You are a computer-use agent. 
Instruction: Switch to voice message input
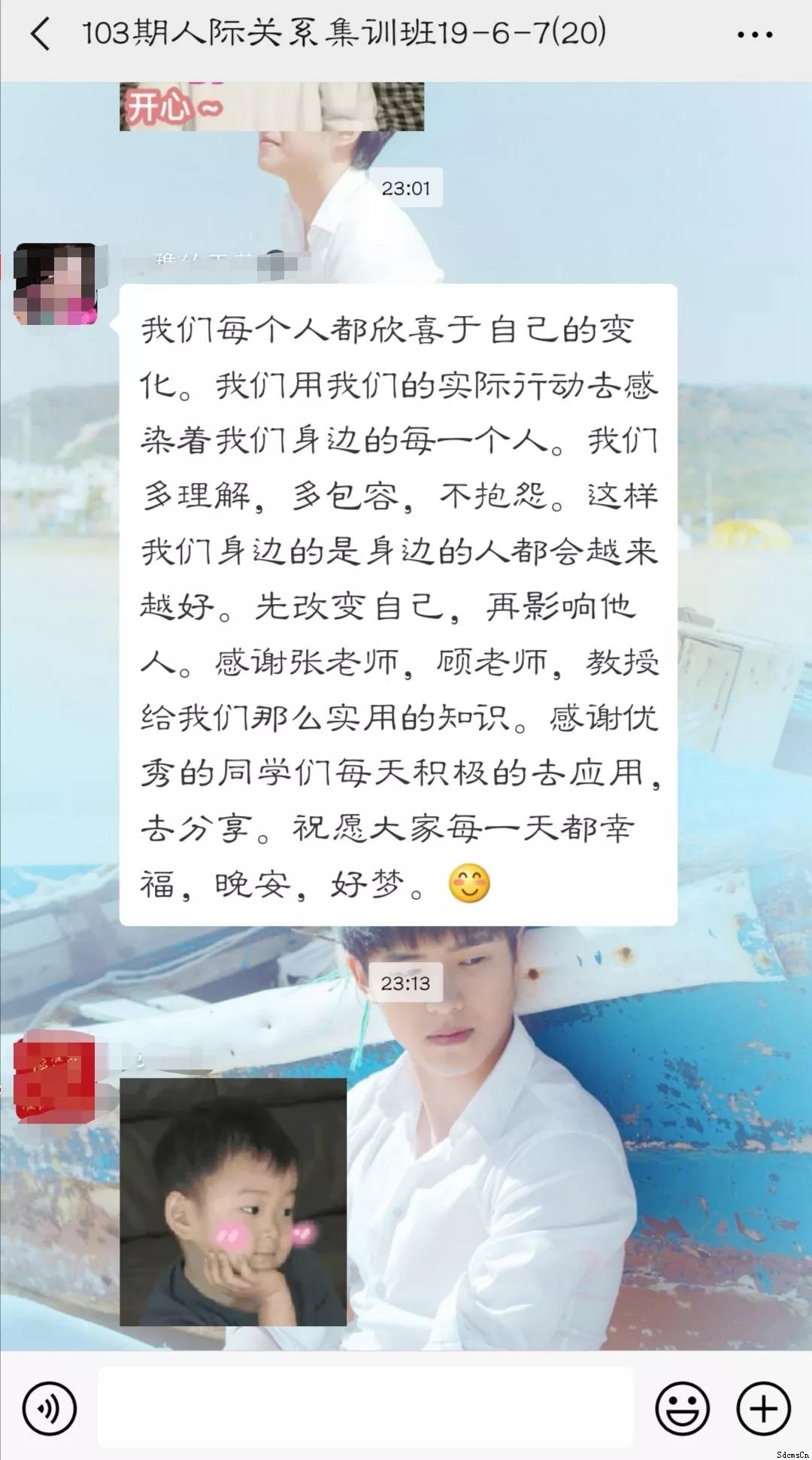click(50, 1408)
